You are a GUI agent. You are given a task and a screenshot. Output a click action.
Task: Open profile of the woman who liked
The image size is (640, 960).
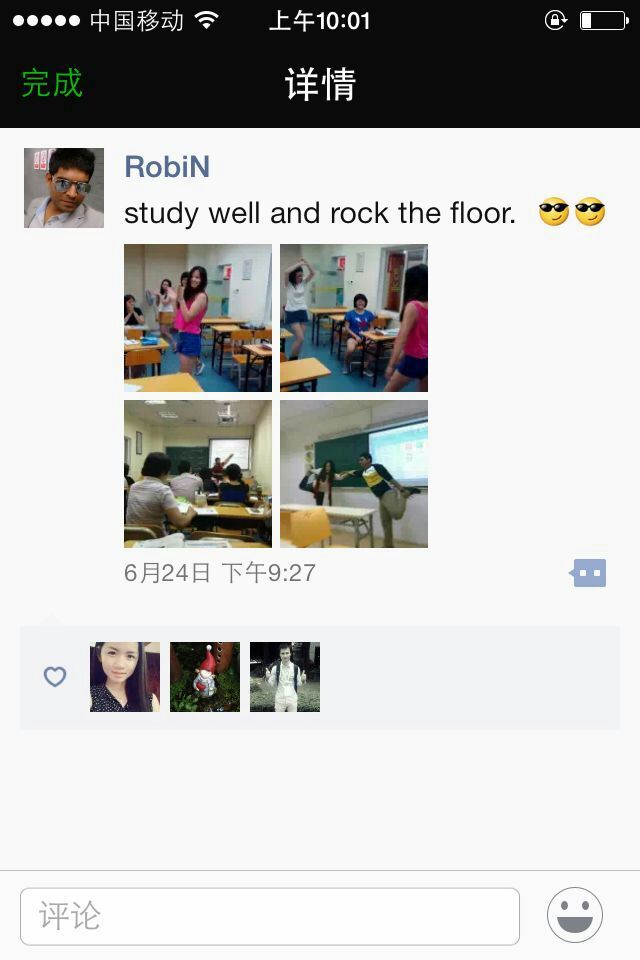pyautogui.click(x=125, y=677)
